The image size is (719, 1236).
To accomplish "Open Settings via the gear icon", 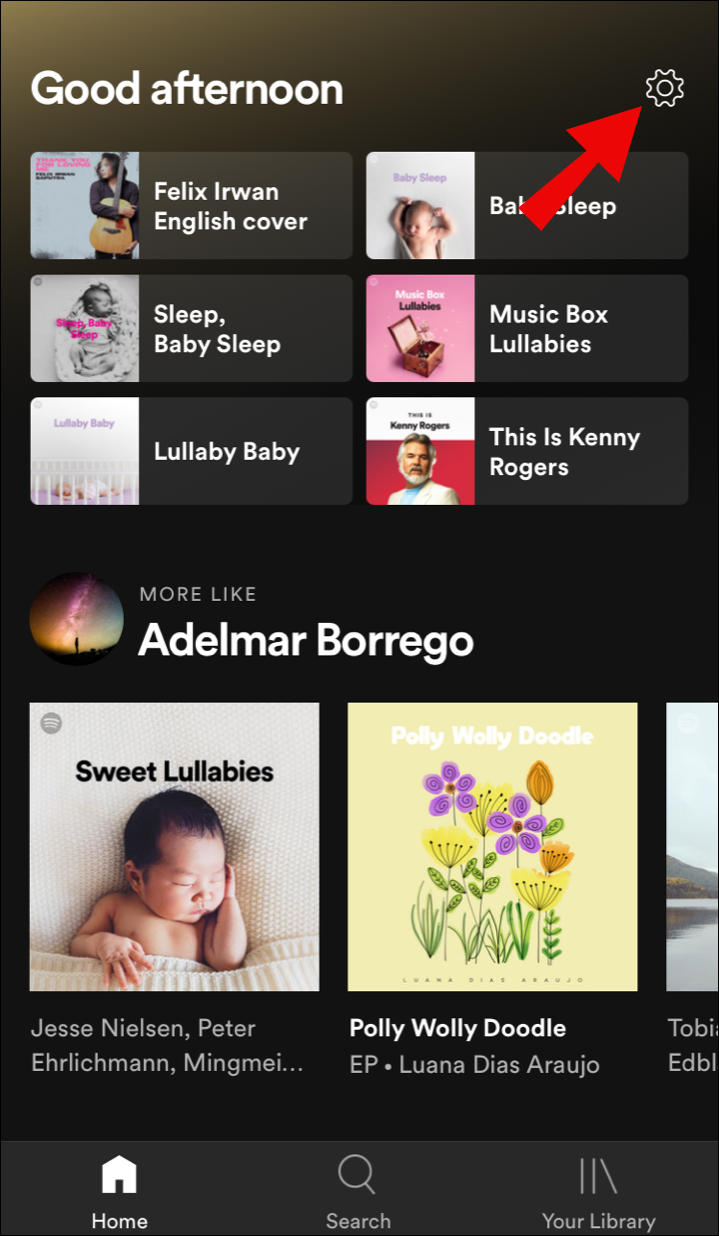I will click(x=665, y=89).
